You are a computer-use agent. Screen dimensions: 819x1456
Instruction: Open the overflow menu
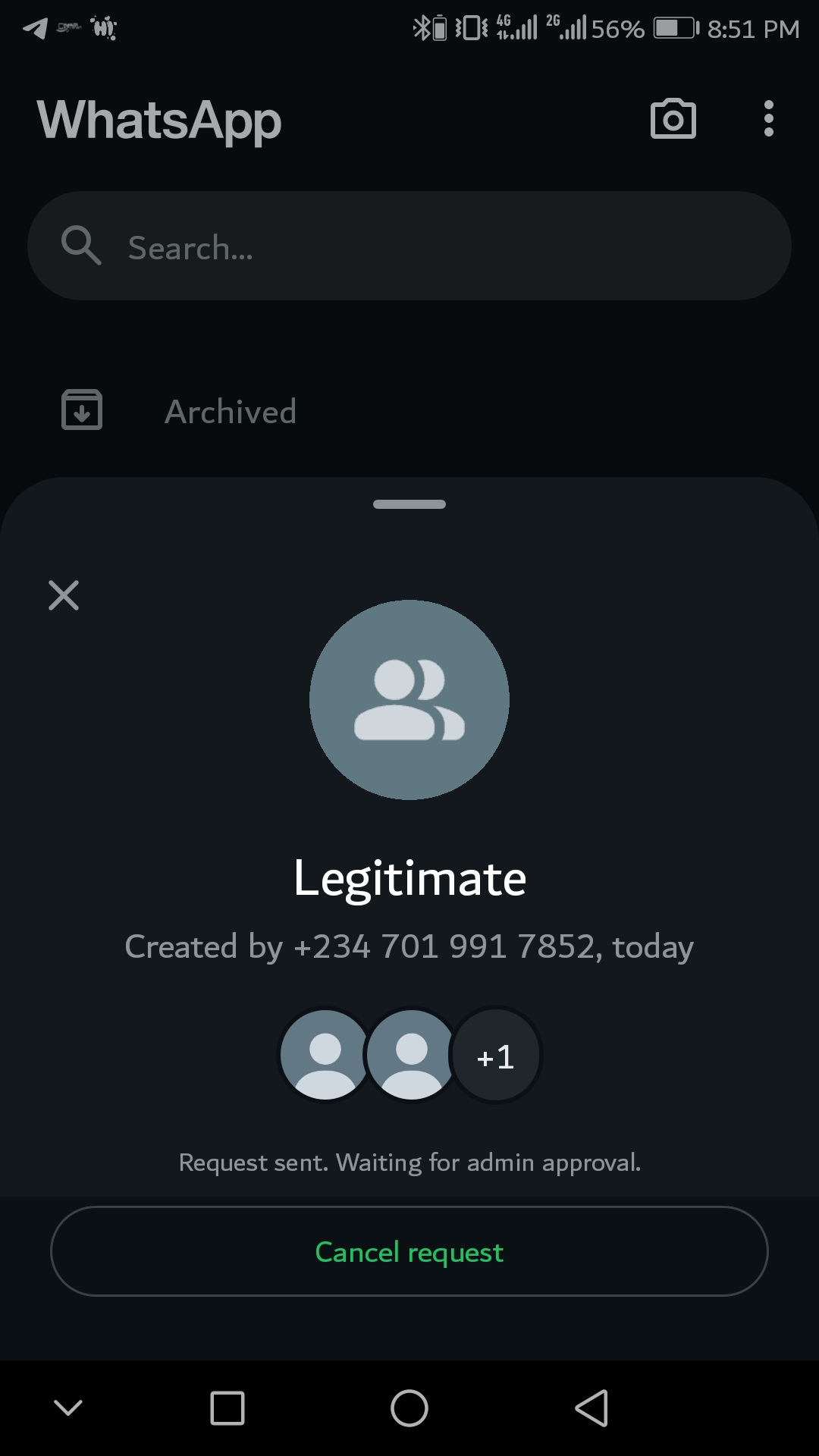coord(768,119)
